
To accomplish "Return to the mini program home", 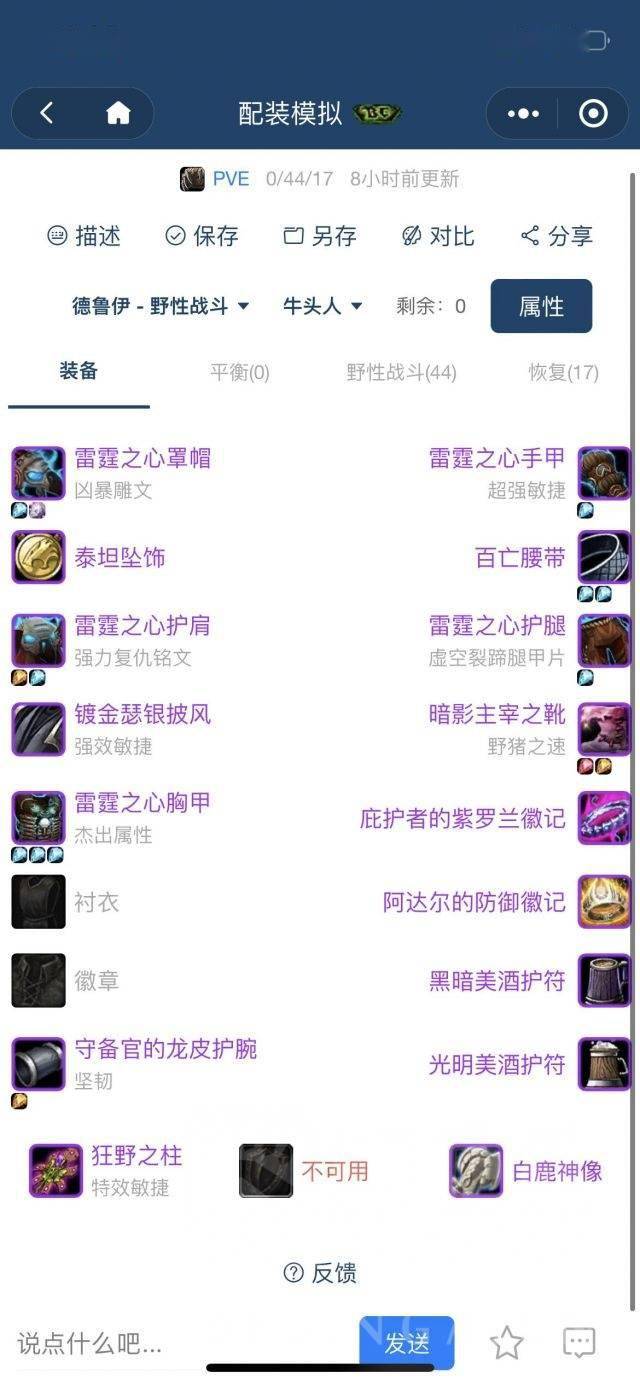I will pos(118,114).
